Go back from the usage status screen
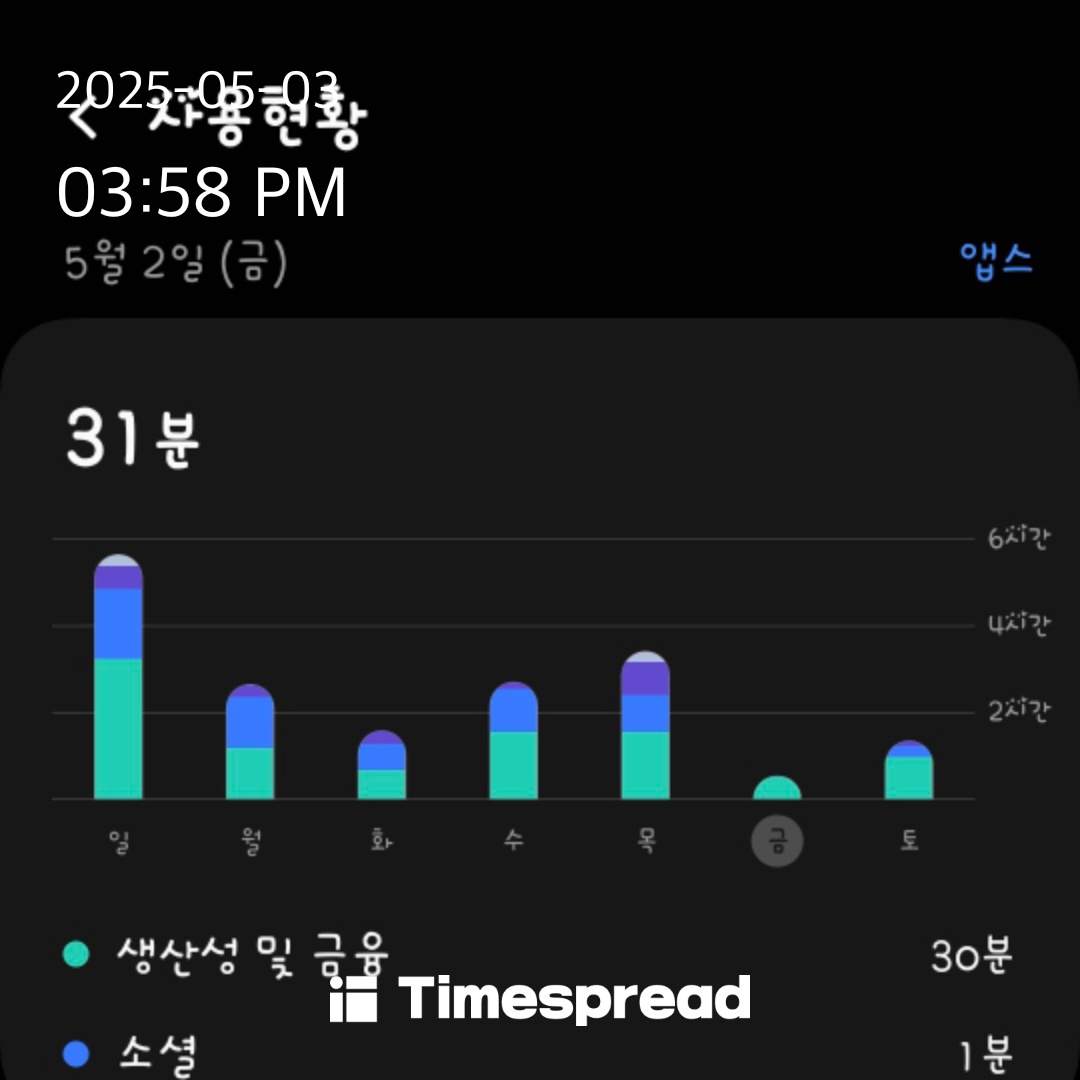The width and height of the screenshot is (1080, 1080). (82, 120)
